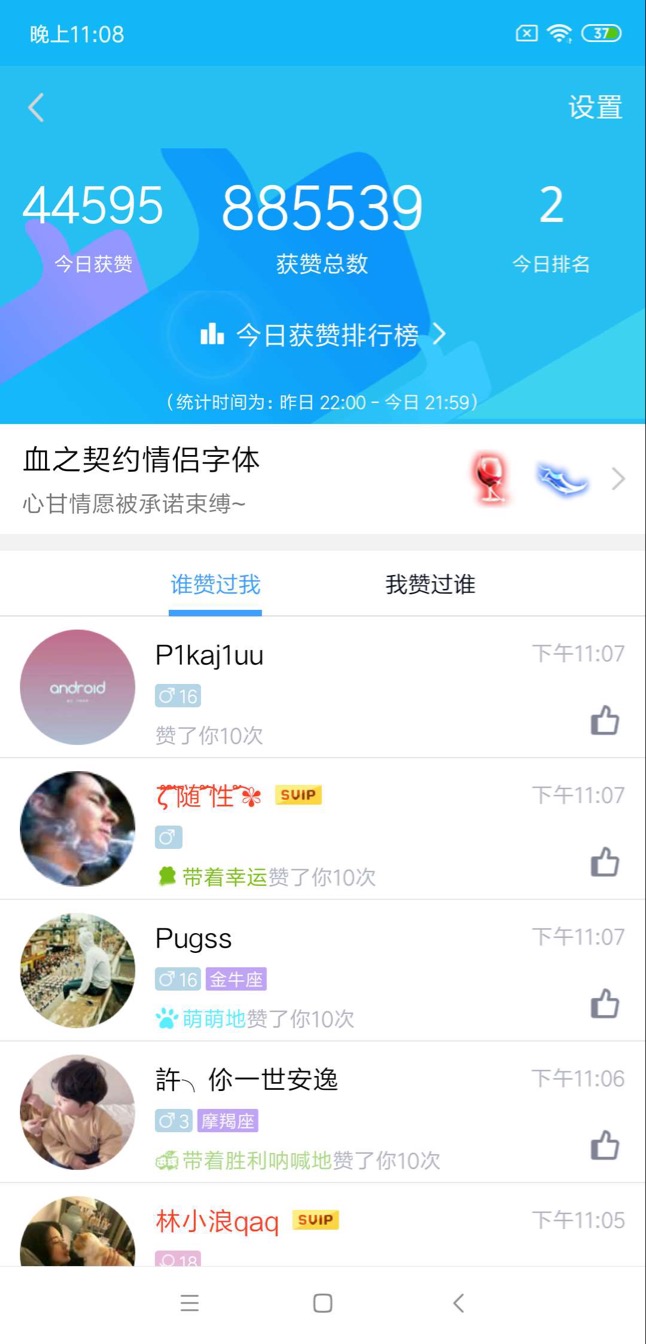Like back 許、你一世安逸

point(605,1146)
